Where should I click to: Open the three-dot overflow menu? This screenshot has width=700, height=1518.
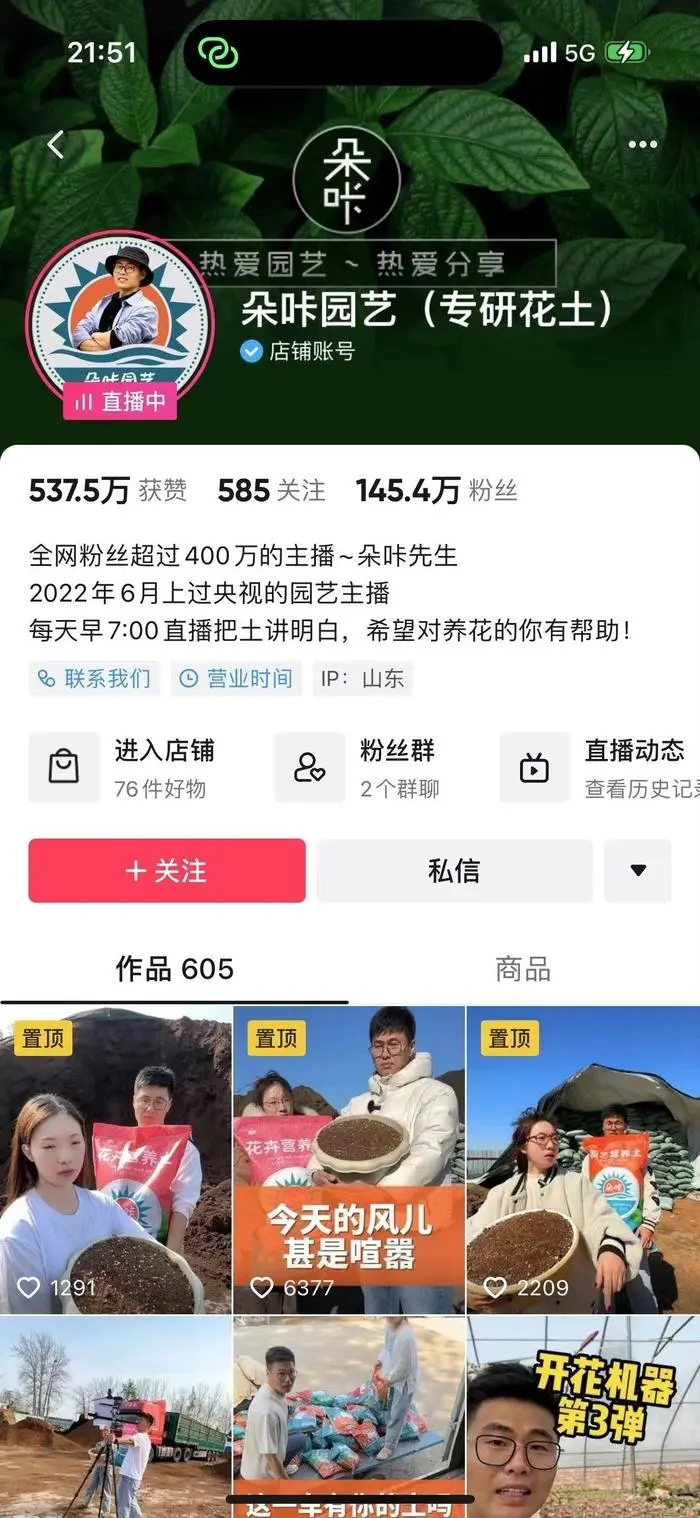click(x=642, y=145)
